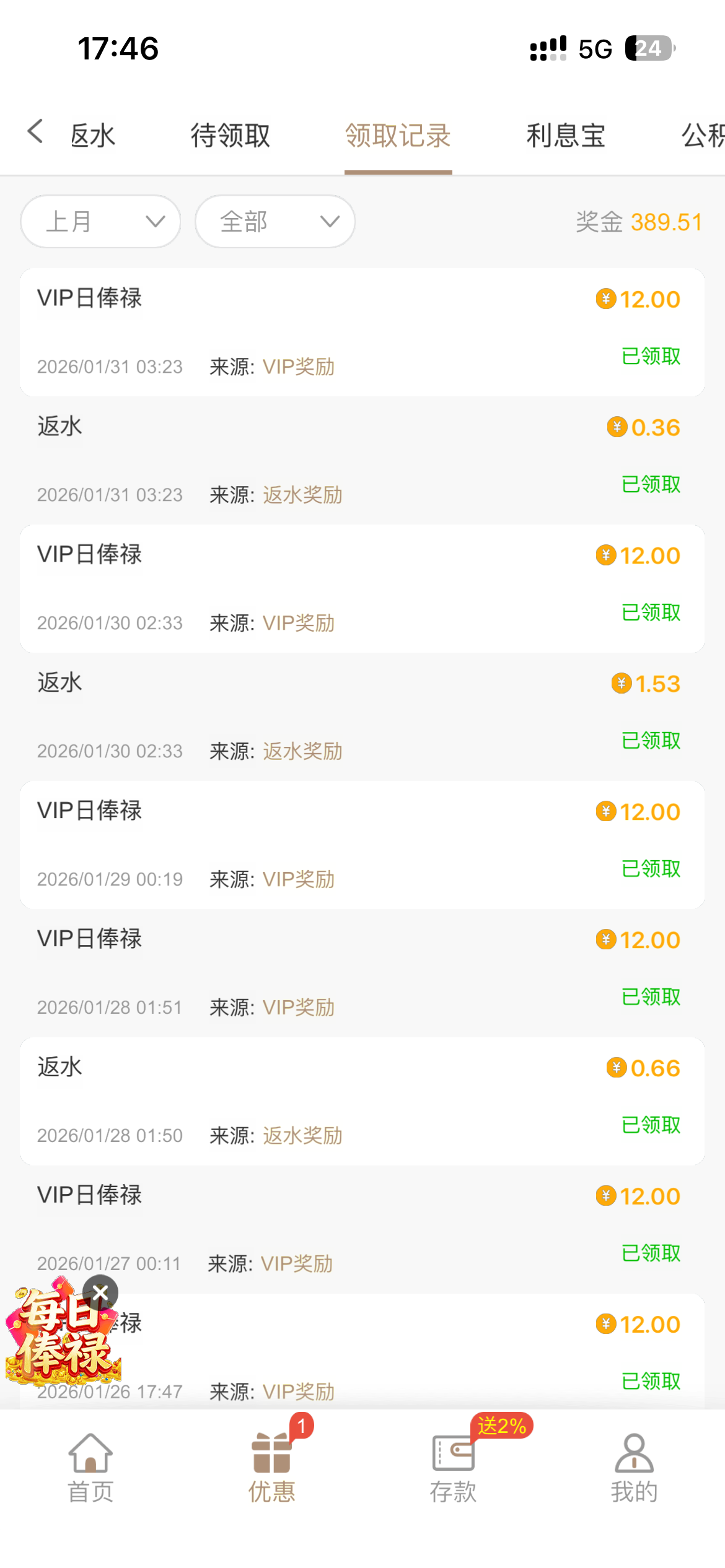
Task: Expand the 上月 date filter dropdown
Action: (x=100, y=222)
